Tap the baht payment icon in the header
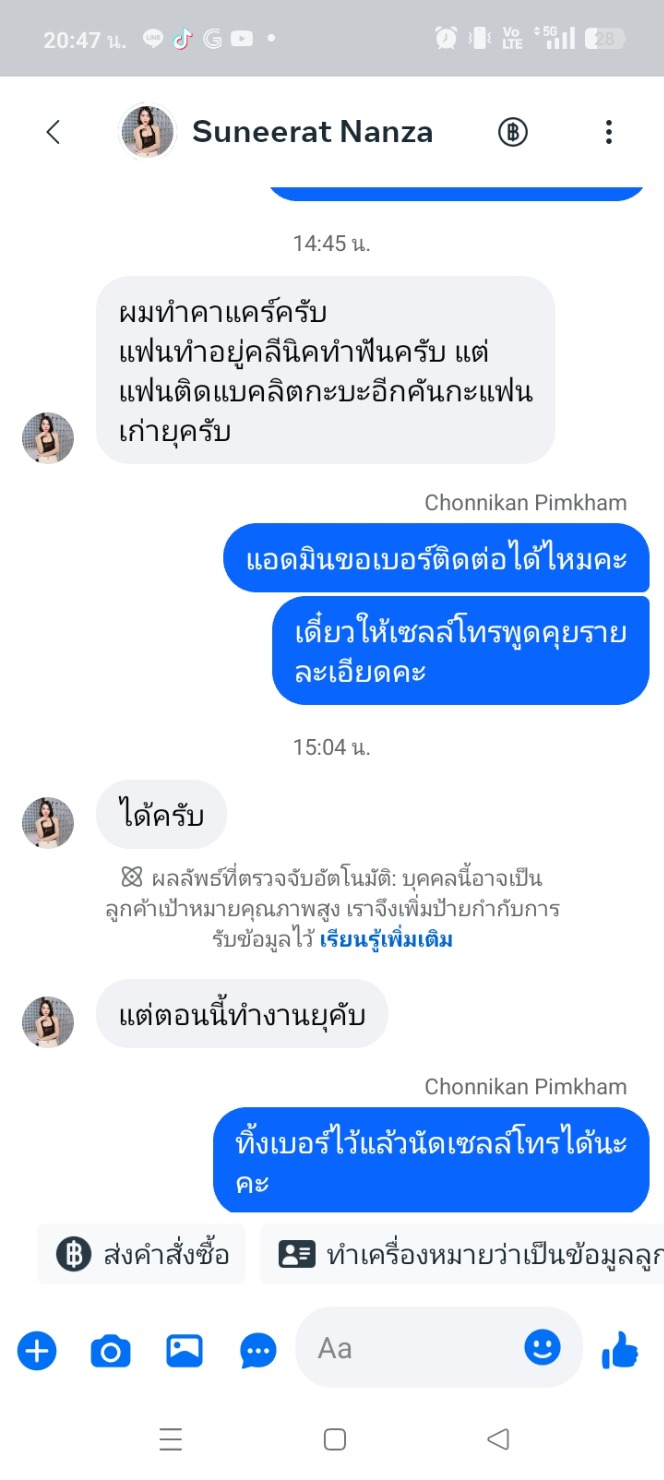 tap(513, 132)
